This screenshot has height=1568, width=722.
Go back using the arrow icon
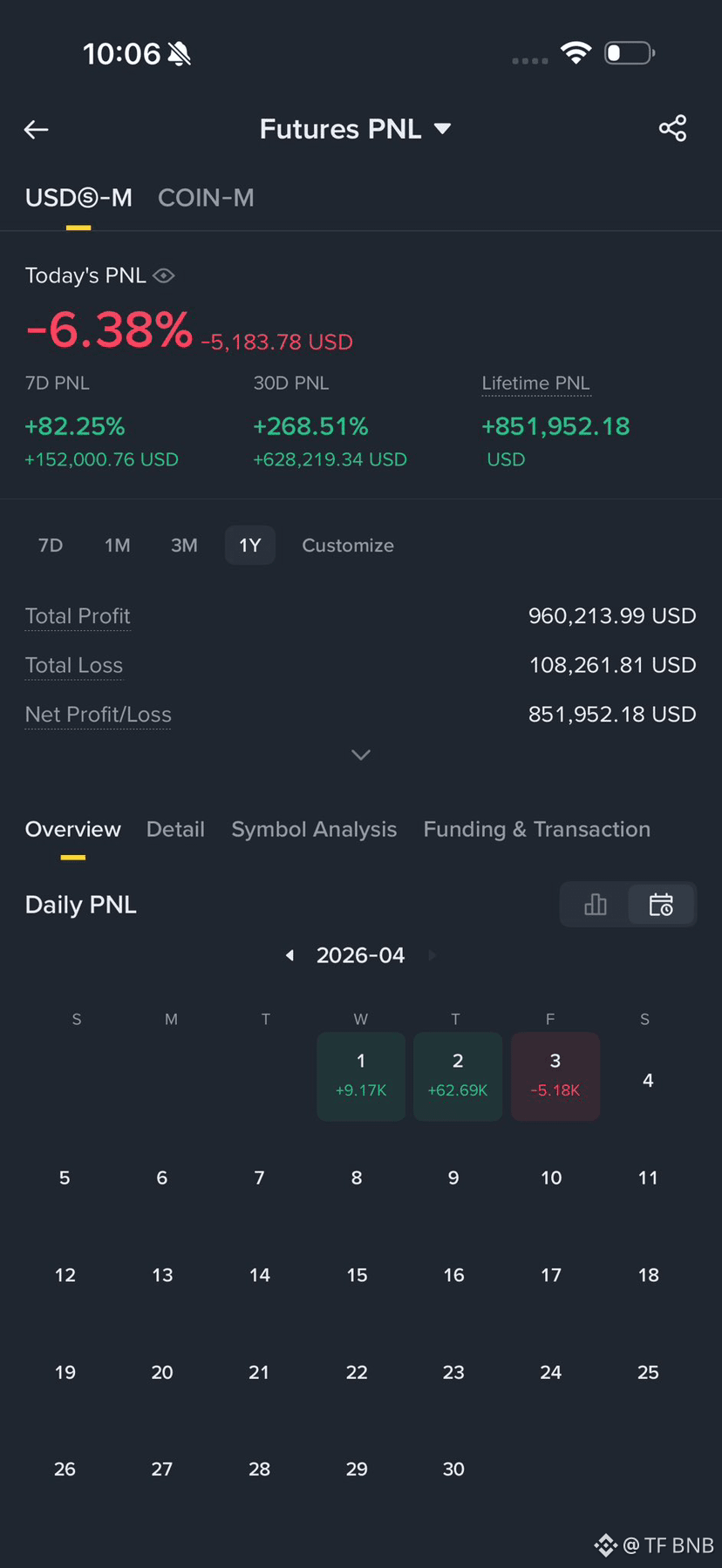tap(37, 130)
